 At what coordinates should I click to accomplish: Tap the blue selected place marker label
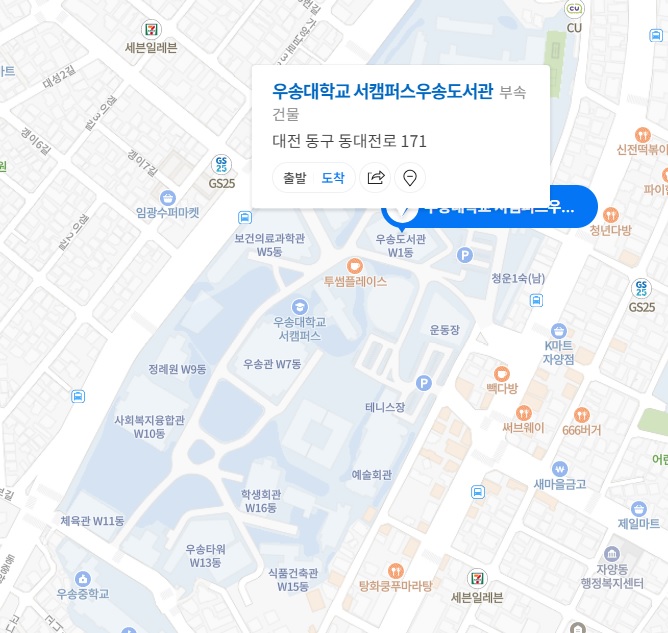[x=497, y=207]
